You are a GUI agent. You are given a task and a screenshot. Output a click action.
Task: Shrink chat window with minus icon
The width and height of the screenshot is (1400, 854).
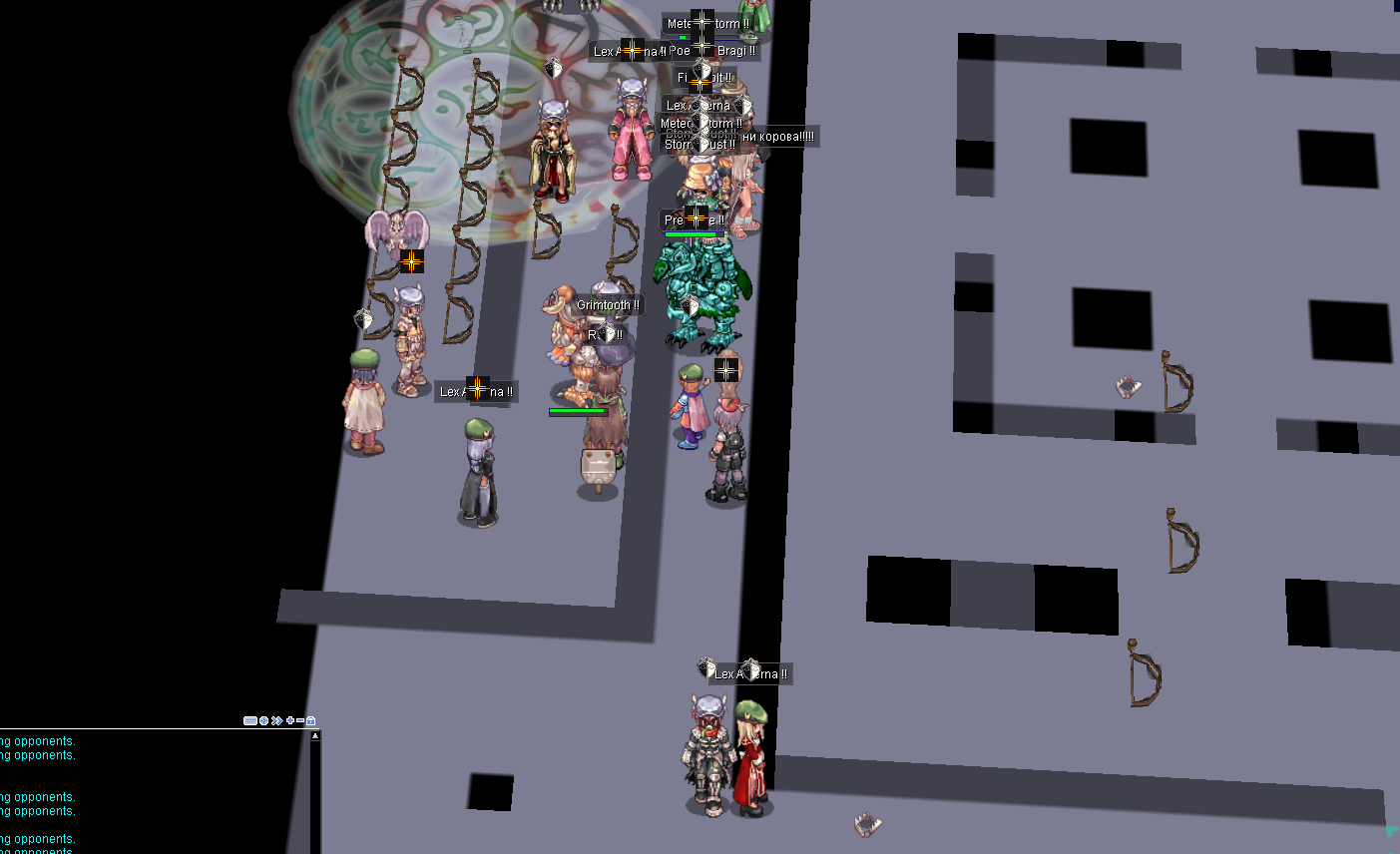(x=300, y=720)
